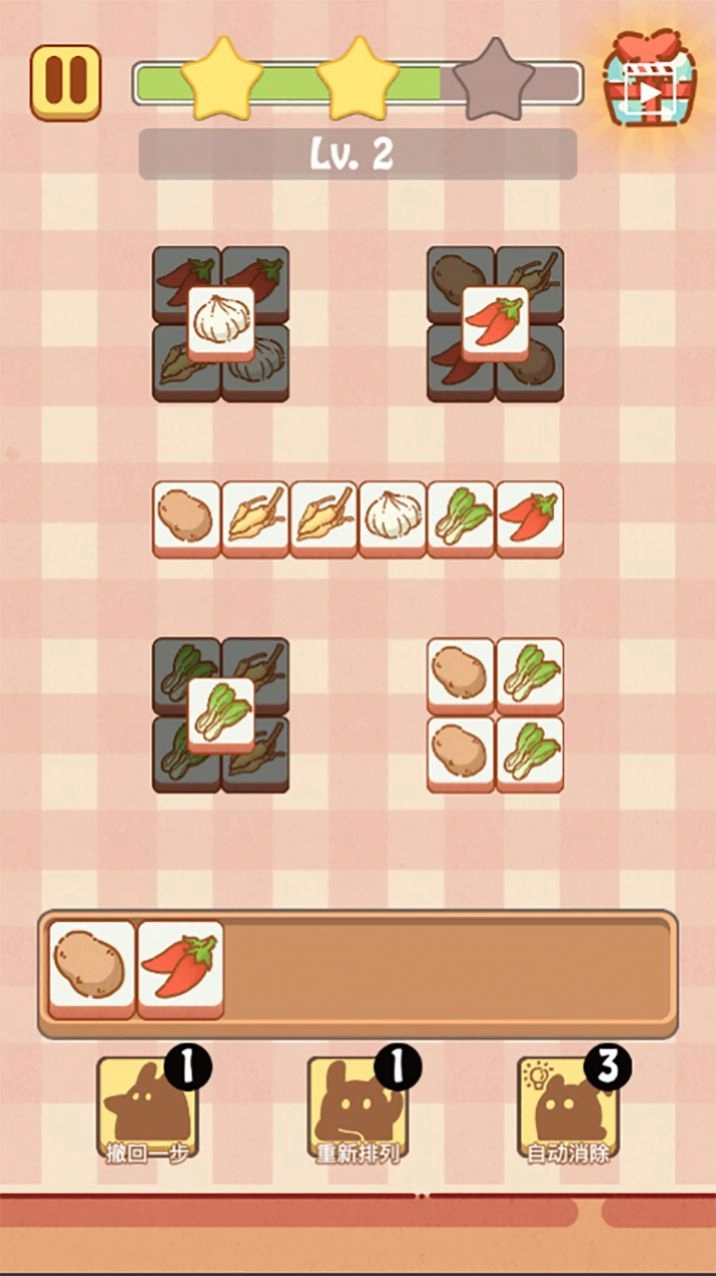Screen dimensions: 716x1276
Task: Pick the garlic tile stacked on dark tiles
Action: [221, 322]
